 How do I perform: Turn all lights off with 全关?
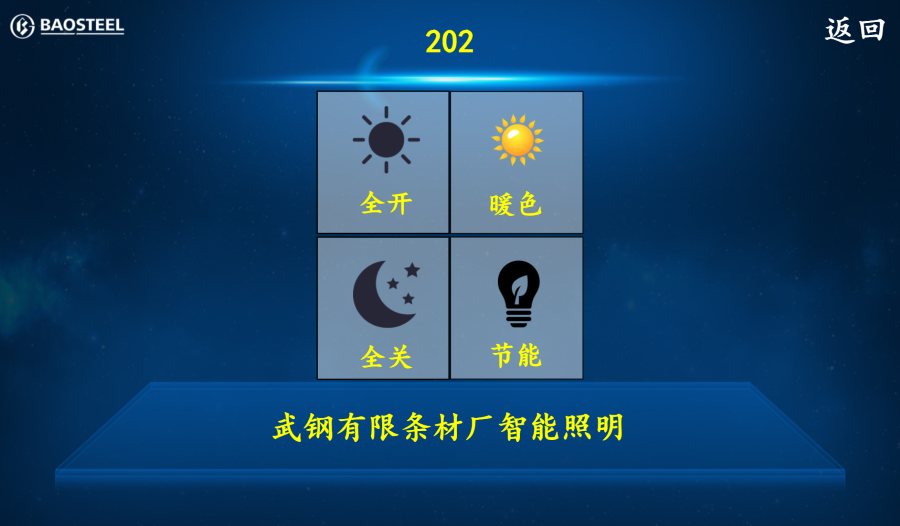[x=383, y=308]
